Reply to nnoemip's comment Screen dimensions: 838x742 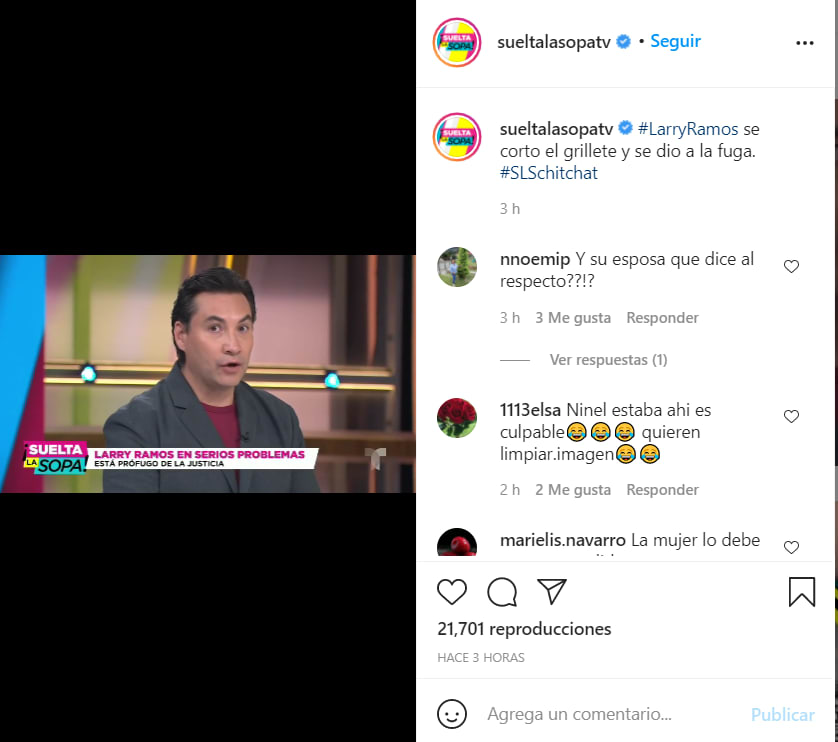point(662,318)
